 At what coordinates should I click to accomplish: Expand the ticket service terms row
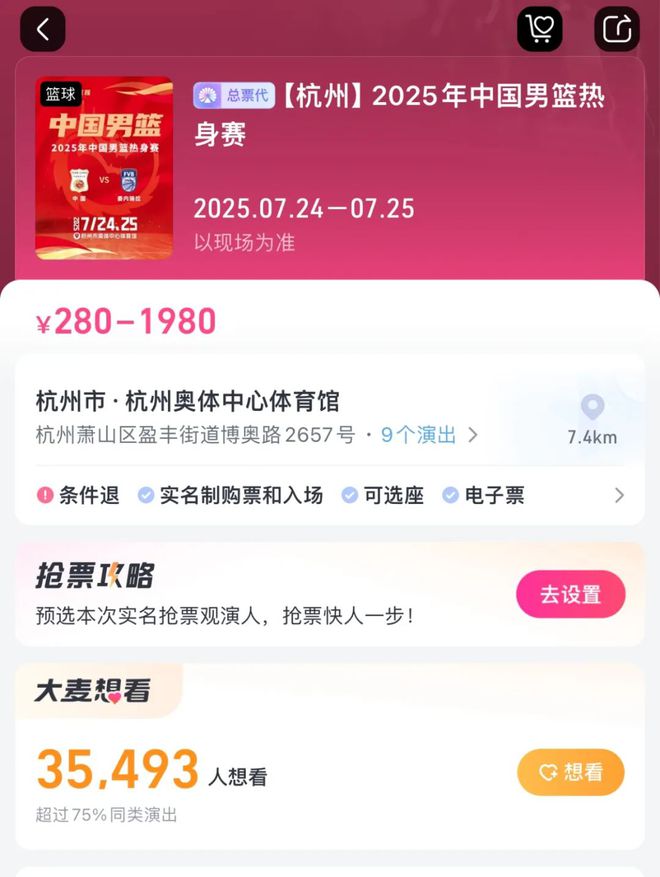pos(618,495)
